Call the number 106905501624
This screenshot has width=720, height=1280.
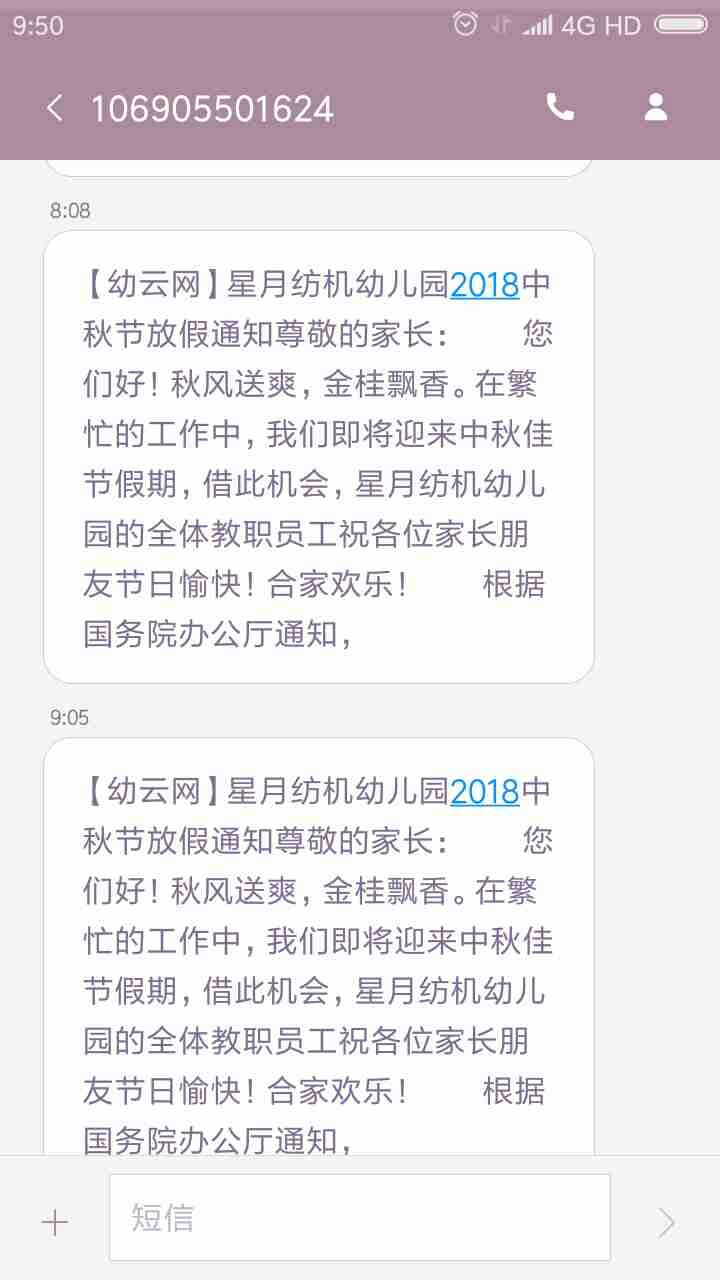point(560,107)
